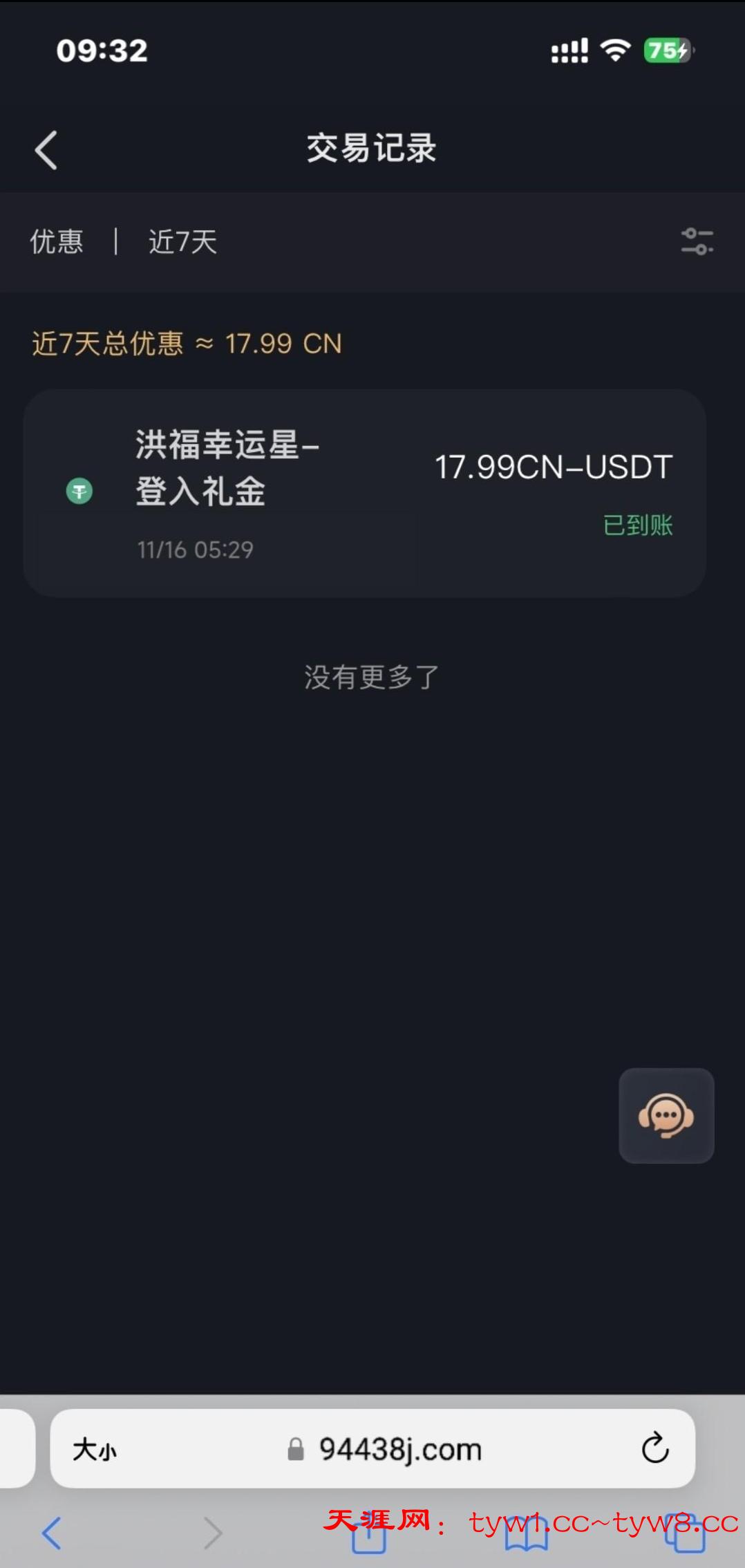Change the 近7天 date range filter
Image resolution: width=745 pixels, height=1568 pixels.
(183, 242)
